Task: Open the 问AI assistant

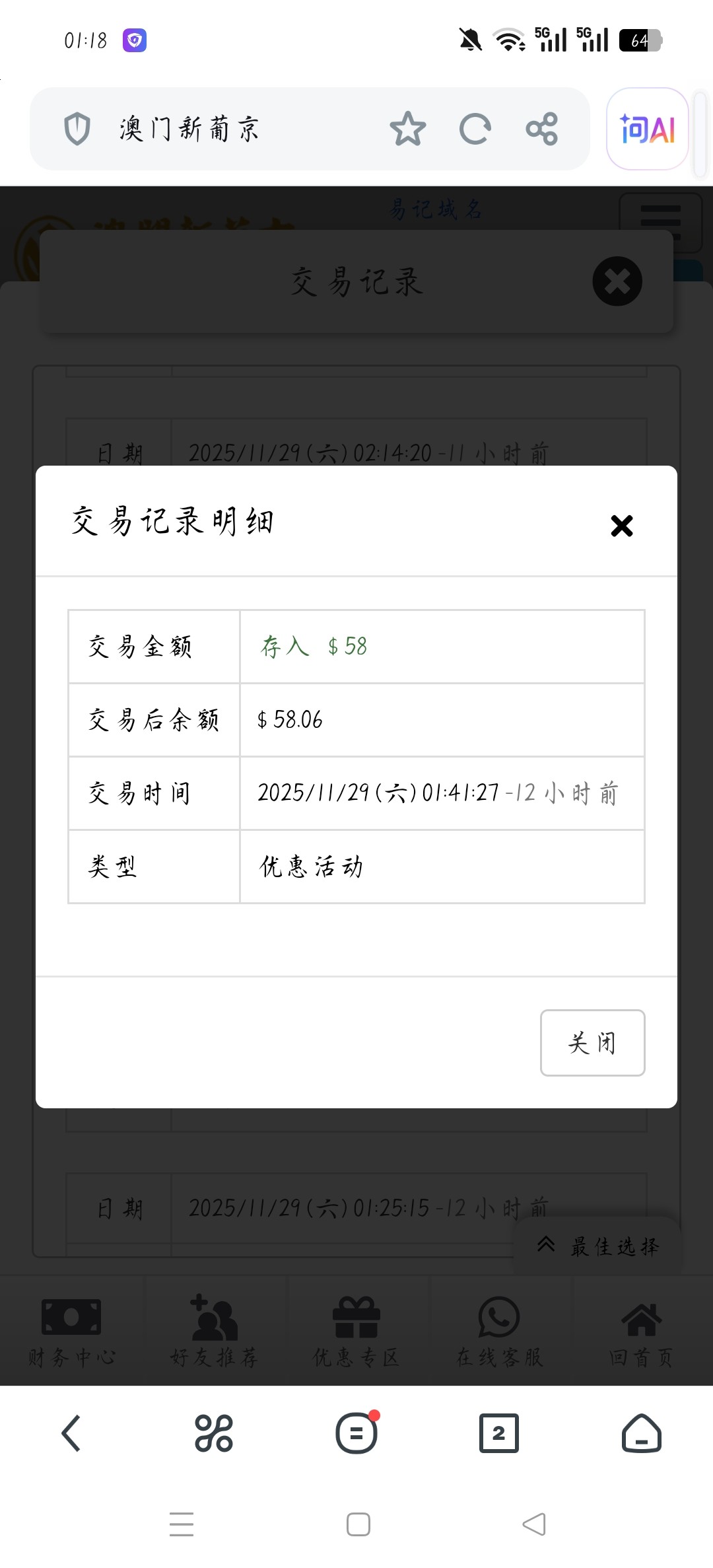Action: pyautogui.click(x=647, y=129)
